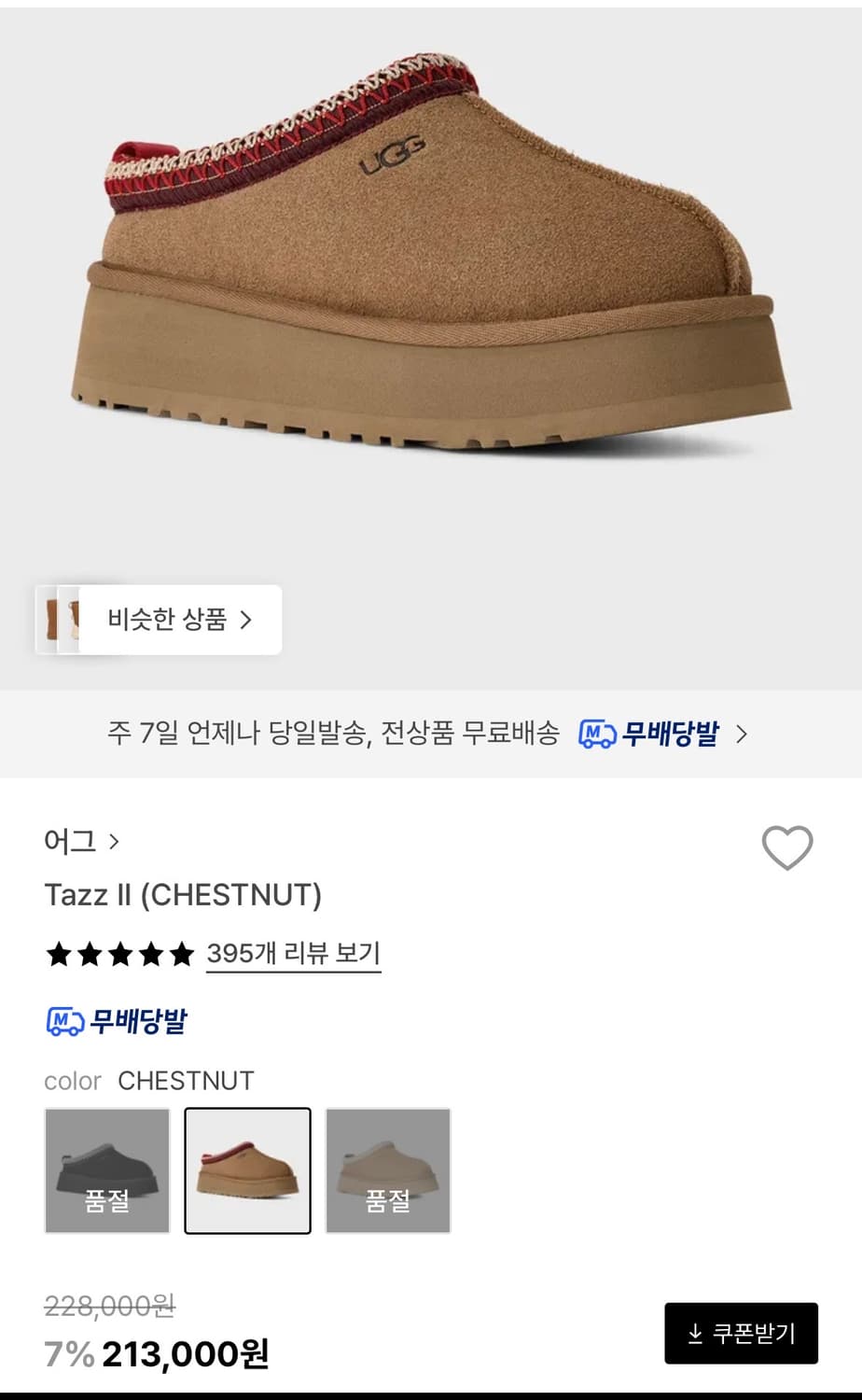Click the first star in the rating
The width and height of the screenshot is (862, 1400).
click(60, 954)
